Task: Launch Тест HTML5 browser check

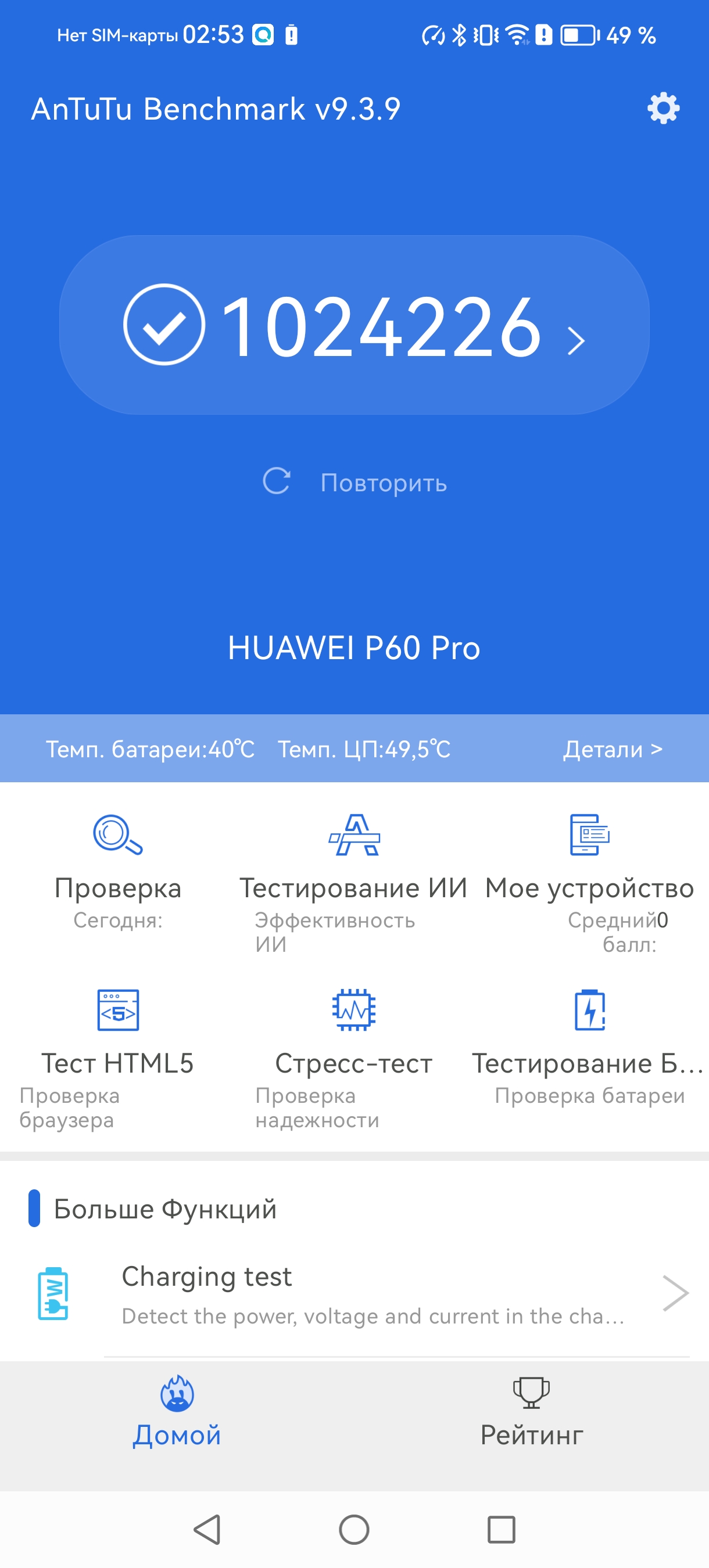Action: pyautogui.click(x=118, y=1047)
